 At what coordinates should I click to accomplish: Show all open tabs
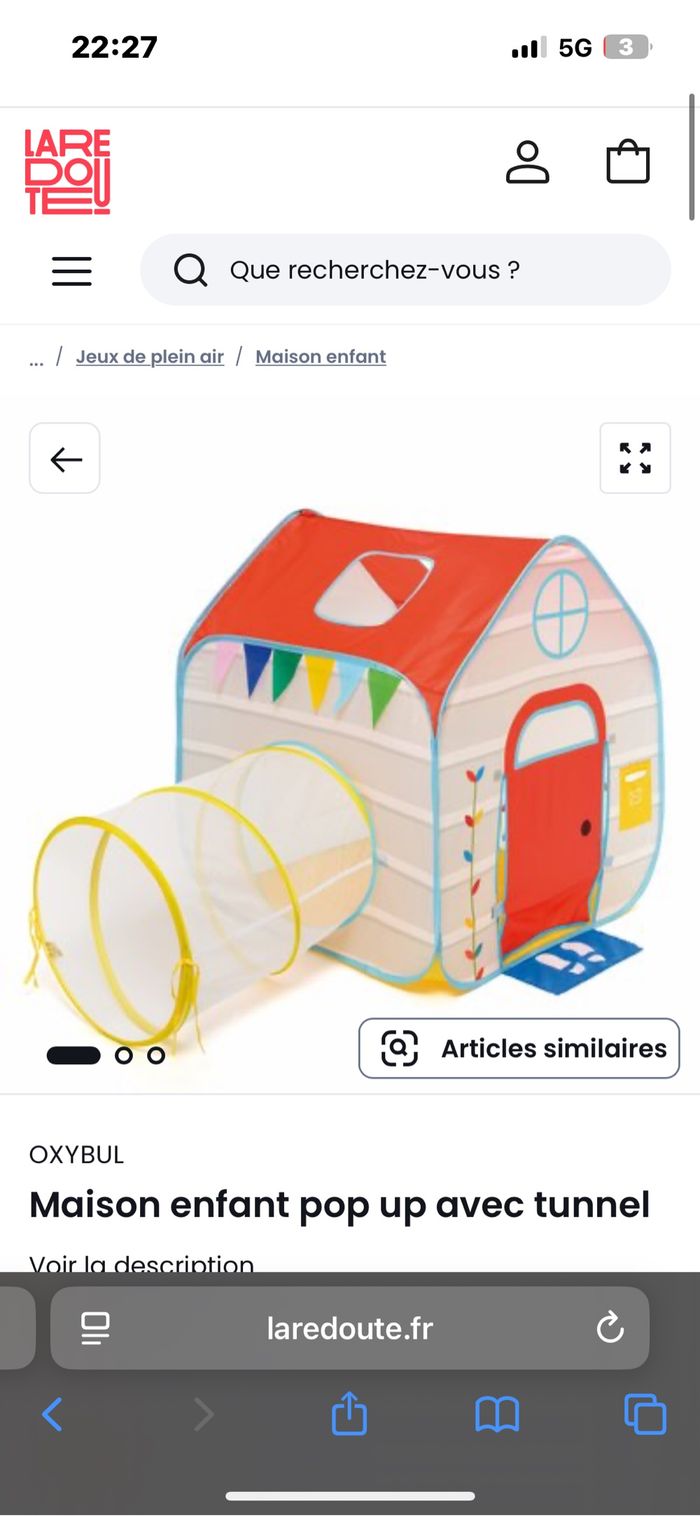click(645, 1415)
